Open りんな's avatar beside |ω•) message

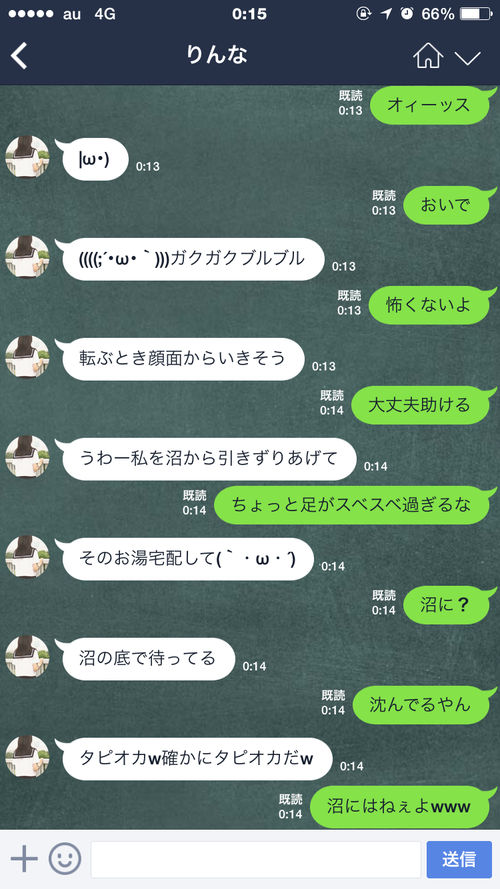point(27,157)
